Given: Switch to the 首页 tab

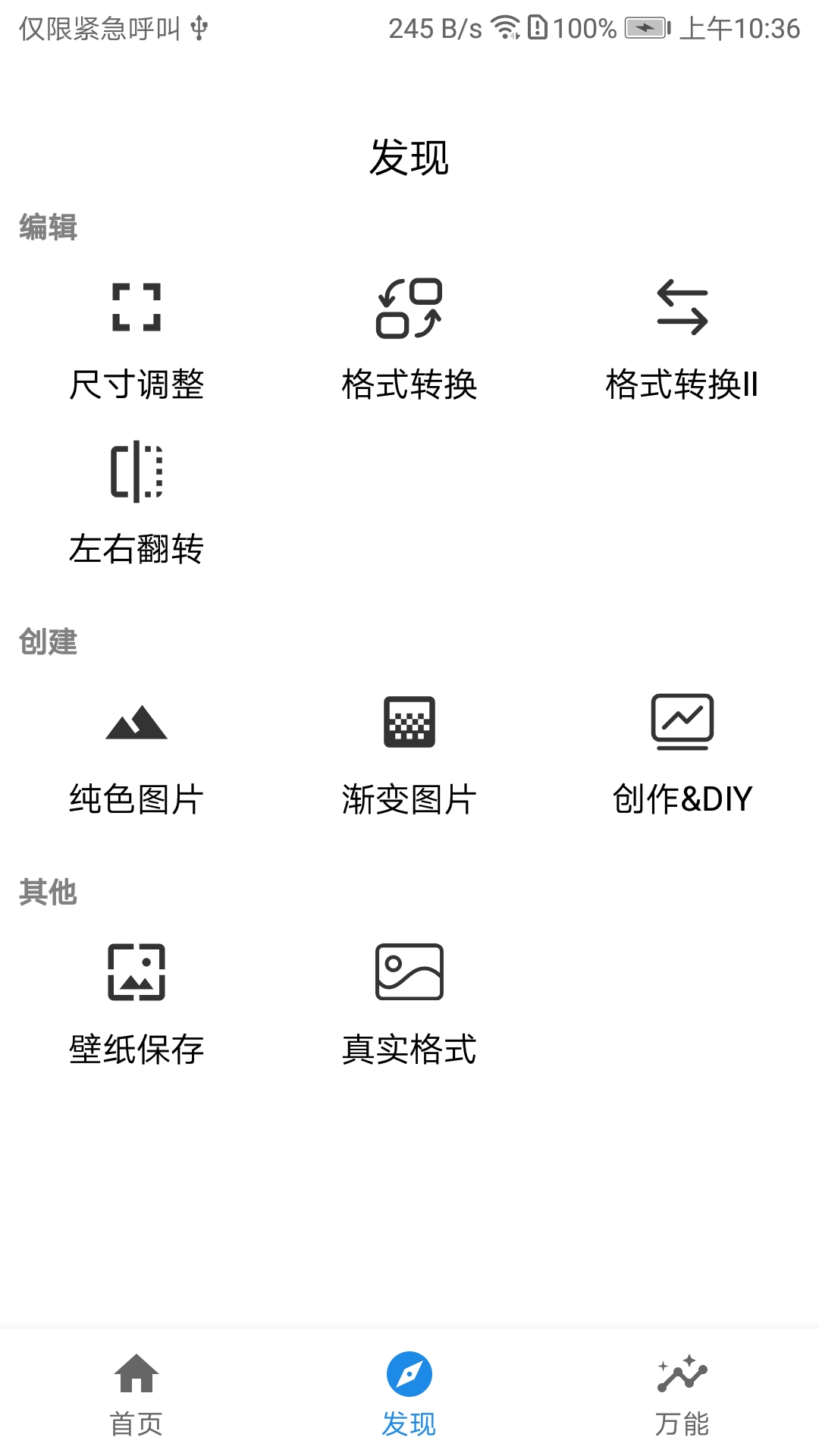Looking at the screenshot, I should [x=136, y=1399].
